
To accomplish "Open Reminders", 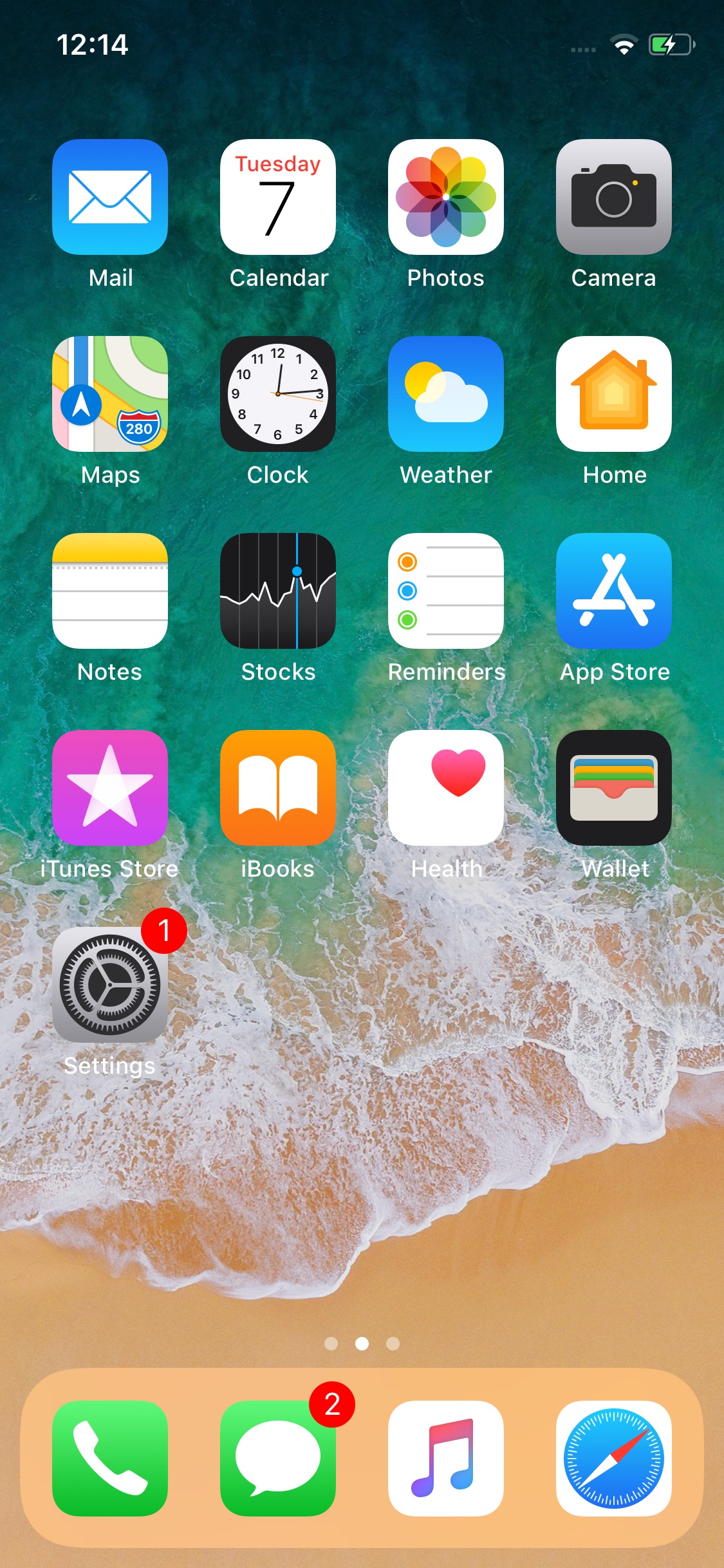I will (x=446, y=591).
